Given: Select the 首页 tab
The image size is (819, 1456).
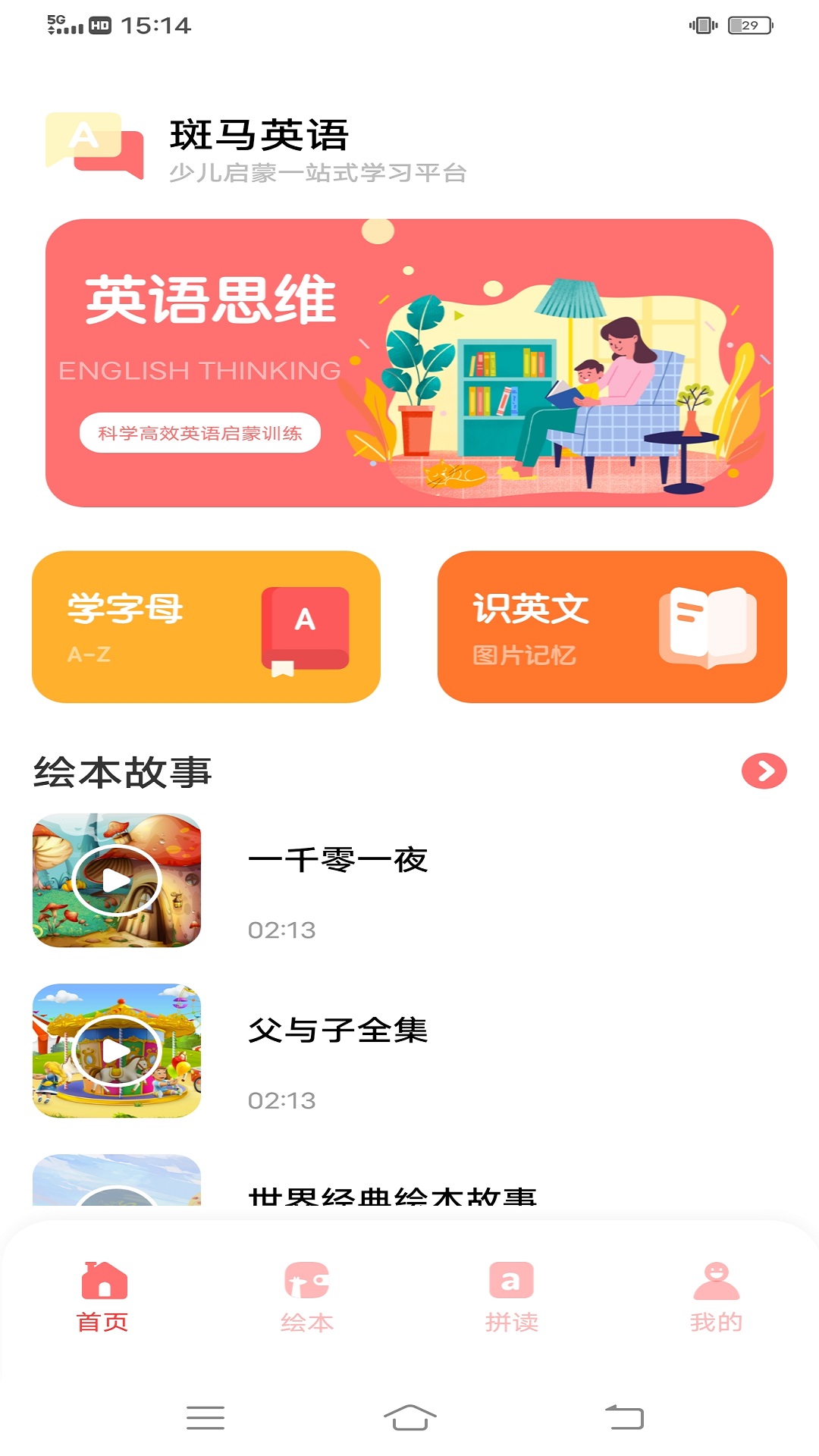Looking at the screenshot, I should pos(102,1298).
